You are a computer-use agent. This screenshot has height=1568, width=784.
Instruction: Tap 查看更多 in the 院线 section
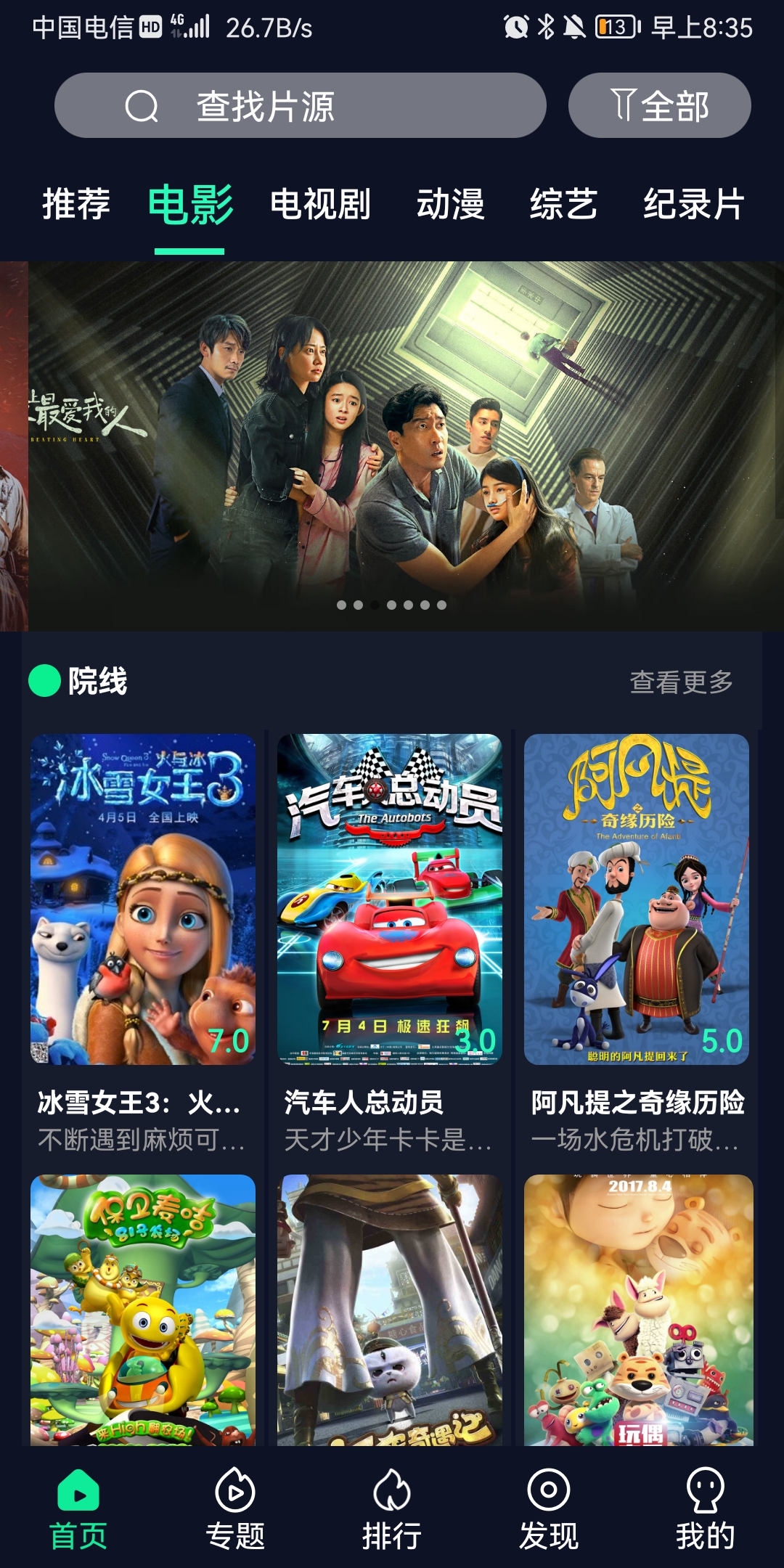(x=681, y=682)
